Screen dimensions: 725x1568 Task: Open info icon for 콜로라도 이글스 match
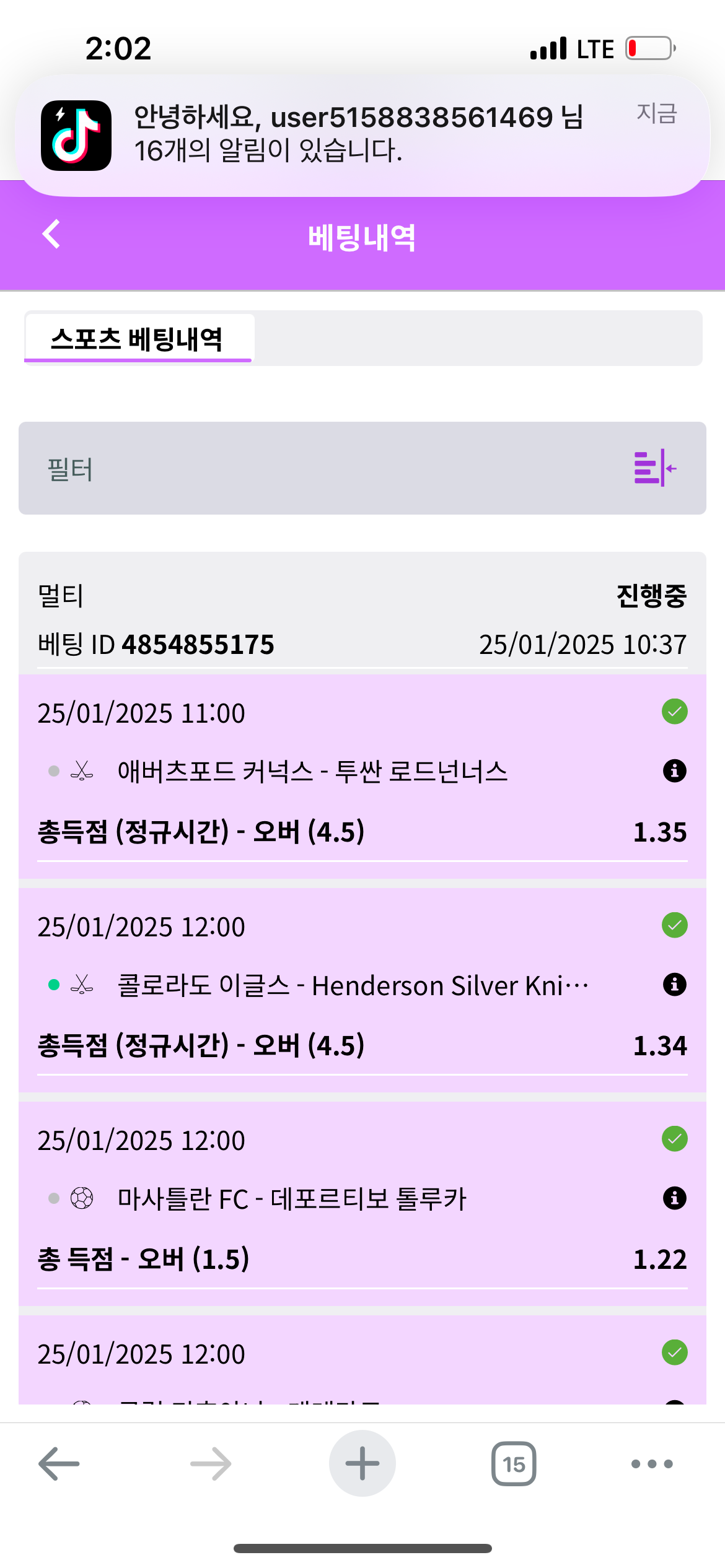coord(675,985)
